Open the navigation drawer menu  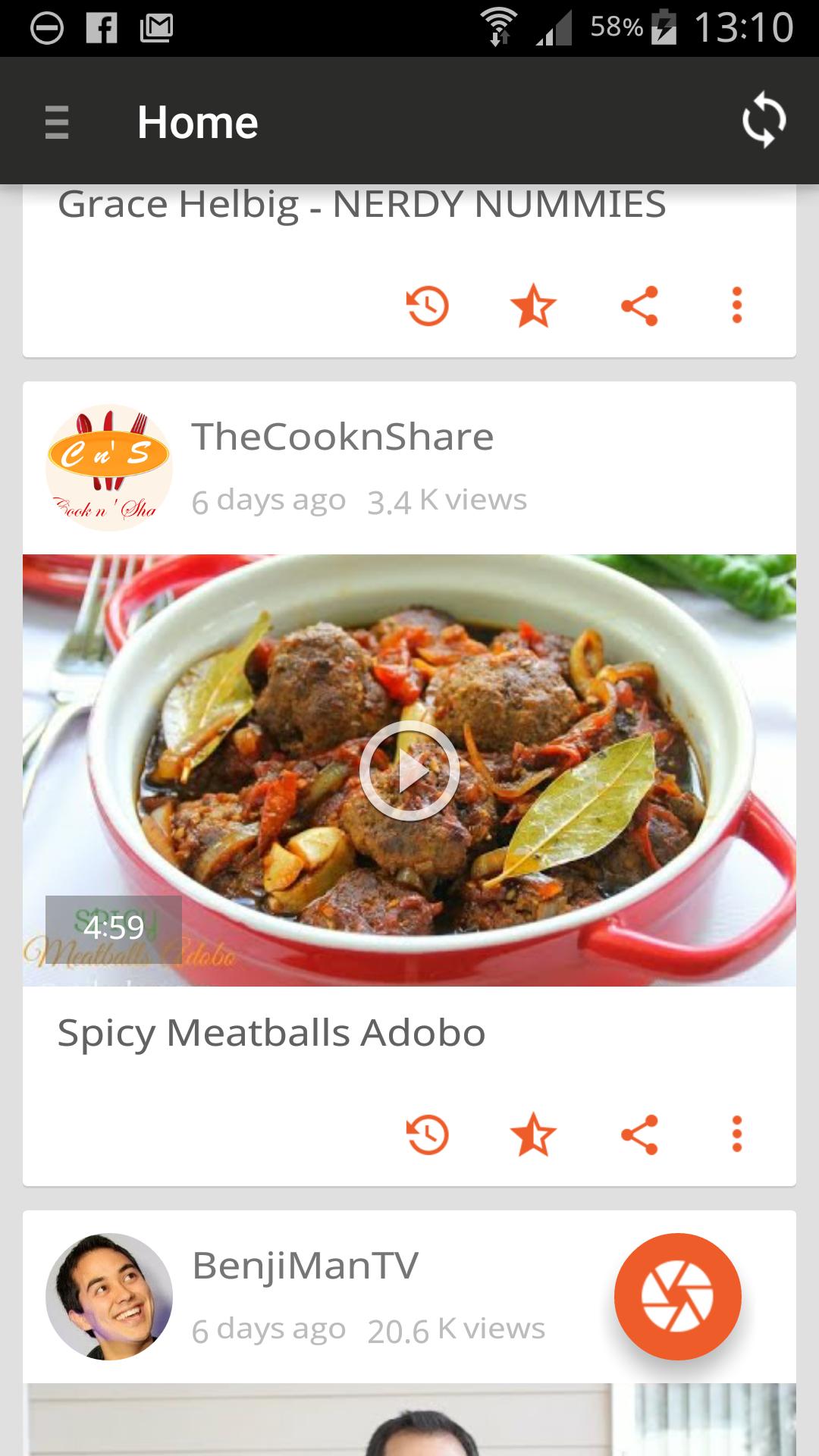tap(55, 121)
